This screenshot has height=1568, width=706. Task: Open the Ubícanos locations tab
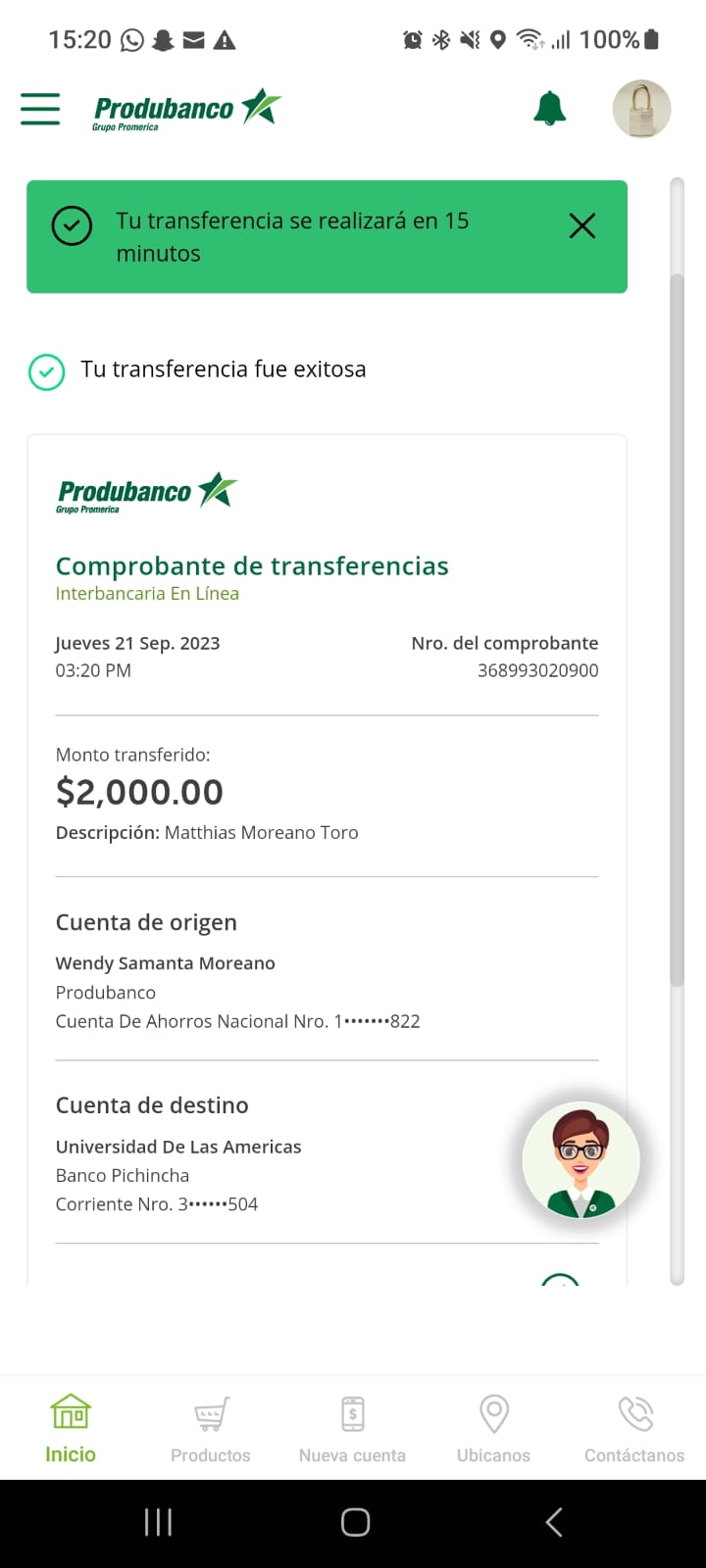coord(493,1429)
